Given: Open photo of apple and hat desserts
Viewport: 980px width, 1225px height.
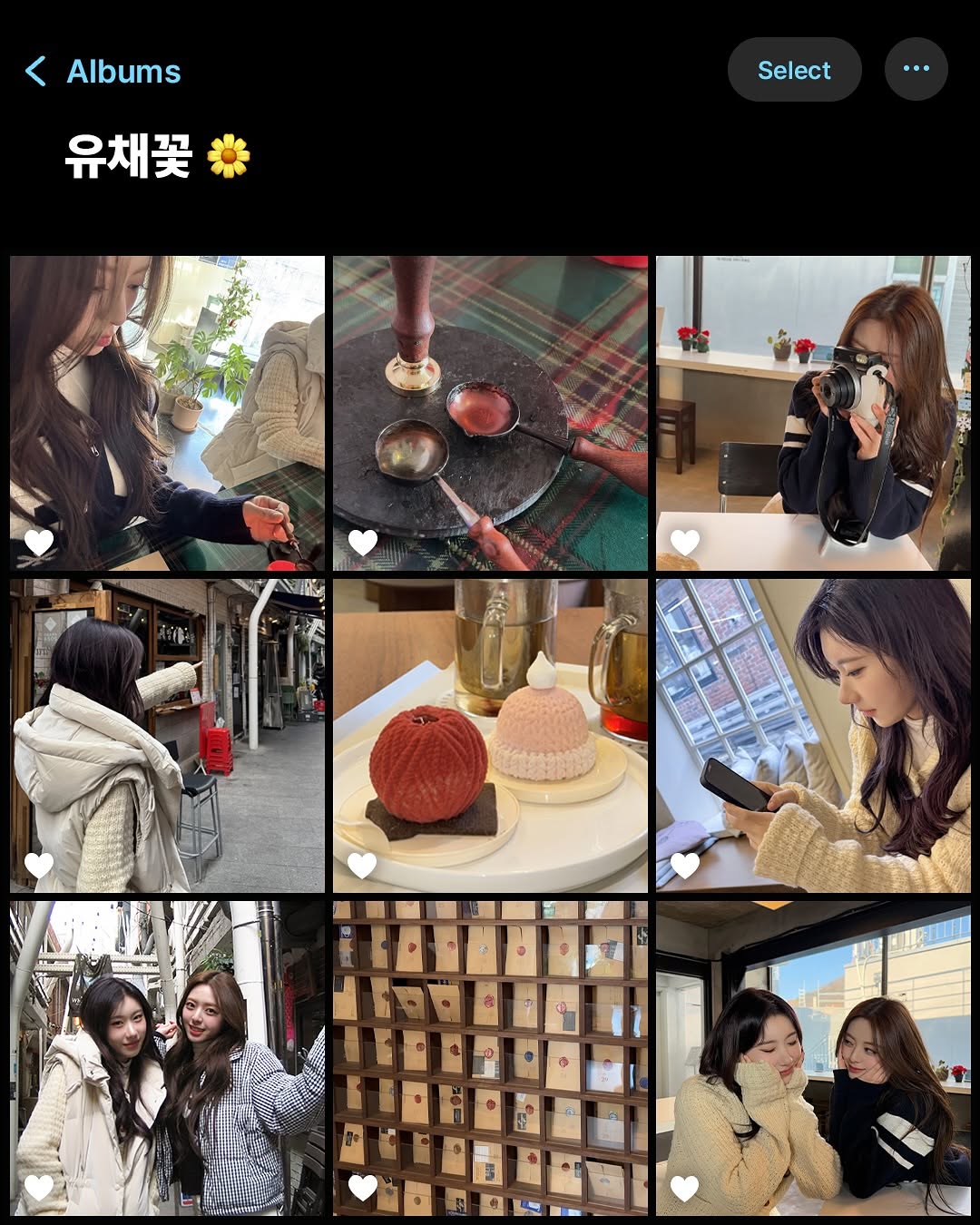Looking at the screenshot, I should (x=490, y=736).
